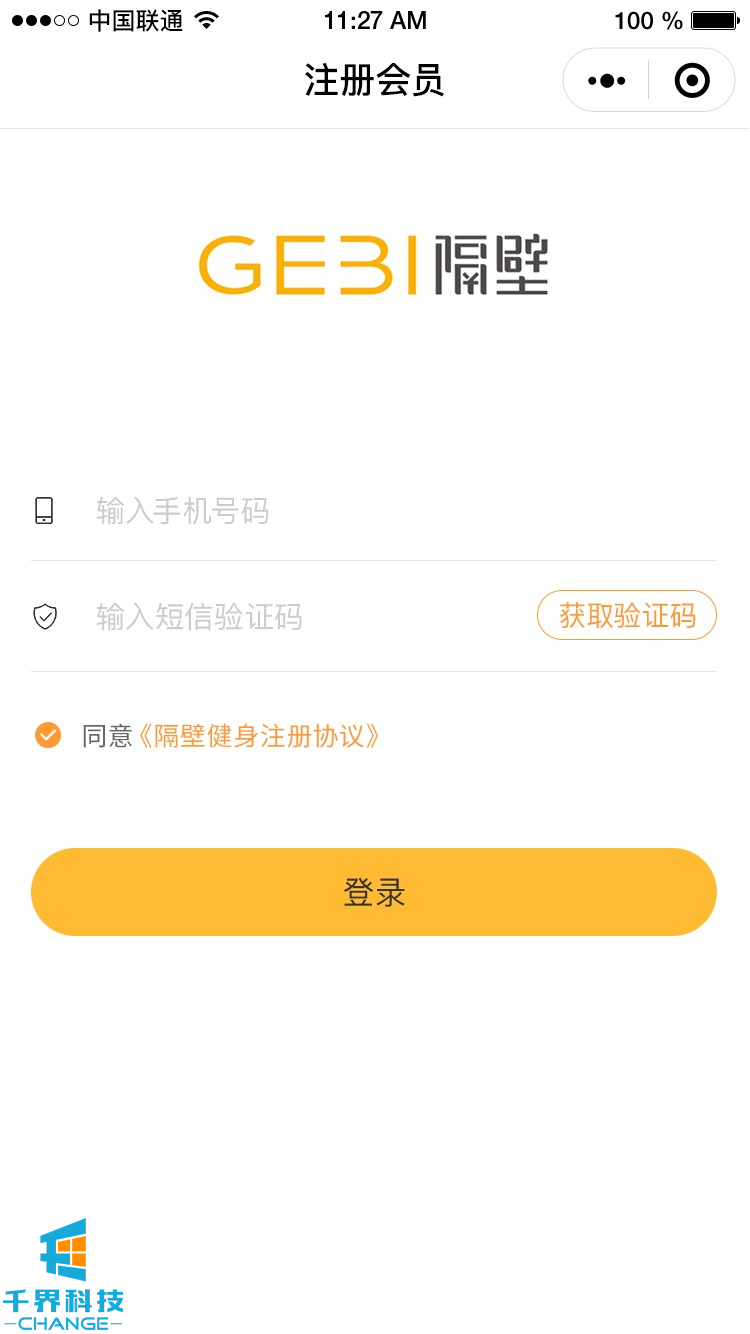Uncheck the 同意 agreement checkbox

48,736
